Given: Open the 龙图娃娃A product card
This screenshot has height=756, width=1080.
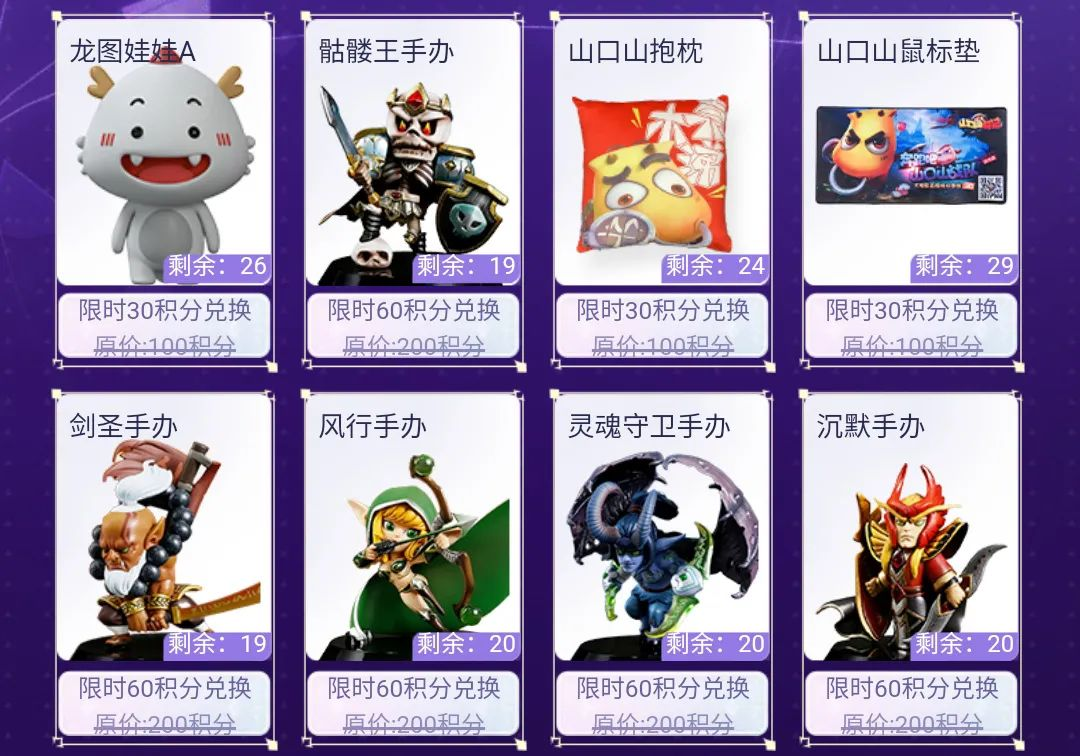Looking at the screenshot, I should [164, 160].
